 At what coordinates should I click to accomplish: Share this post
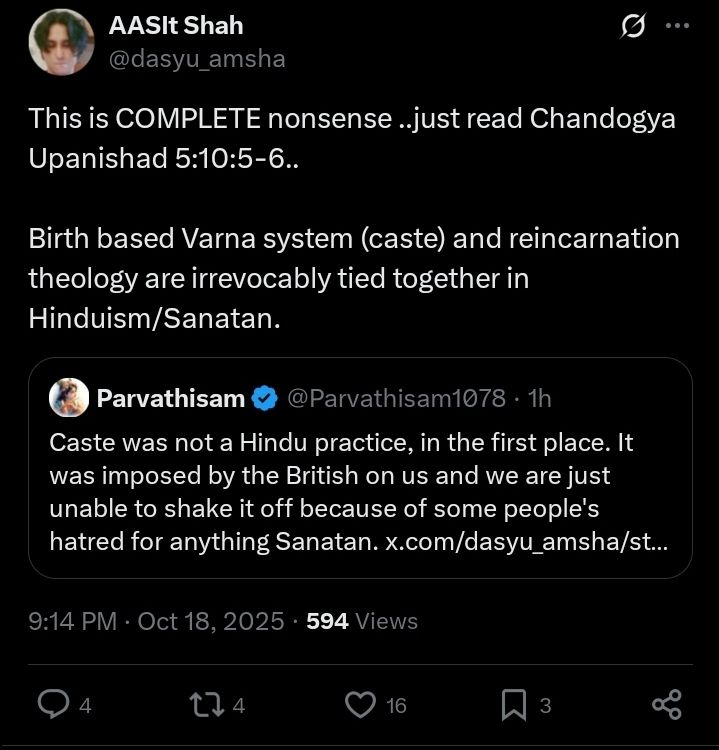[666, 705]
